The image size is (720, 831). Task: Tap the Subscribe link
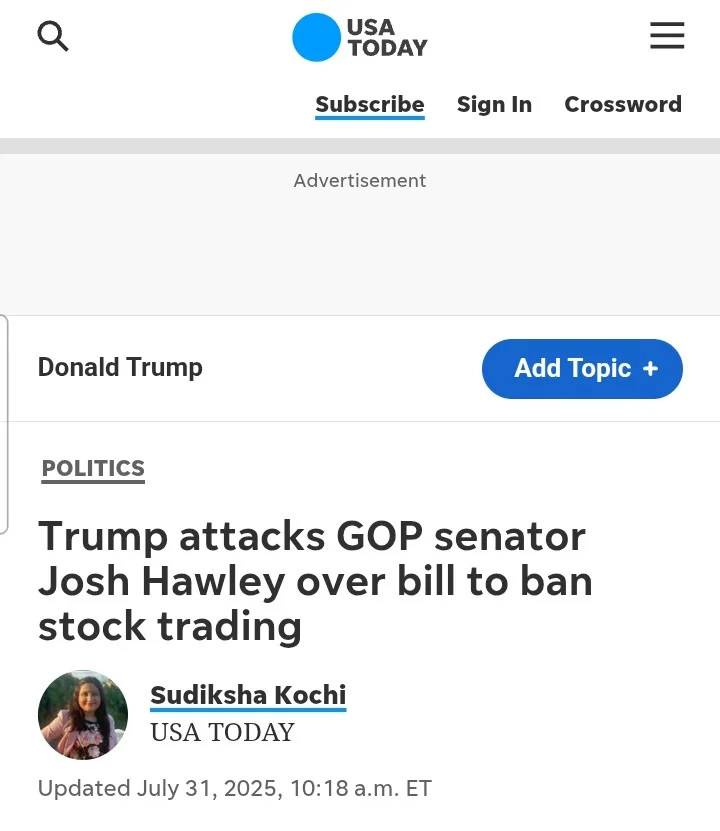(369, 104)
